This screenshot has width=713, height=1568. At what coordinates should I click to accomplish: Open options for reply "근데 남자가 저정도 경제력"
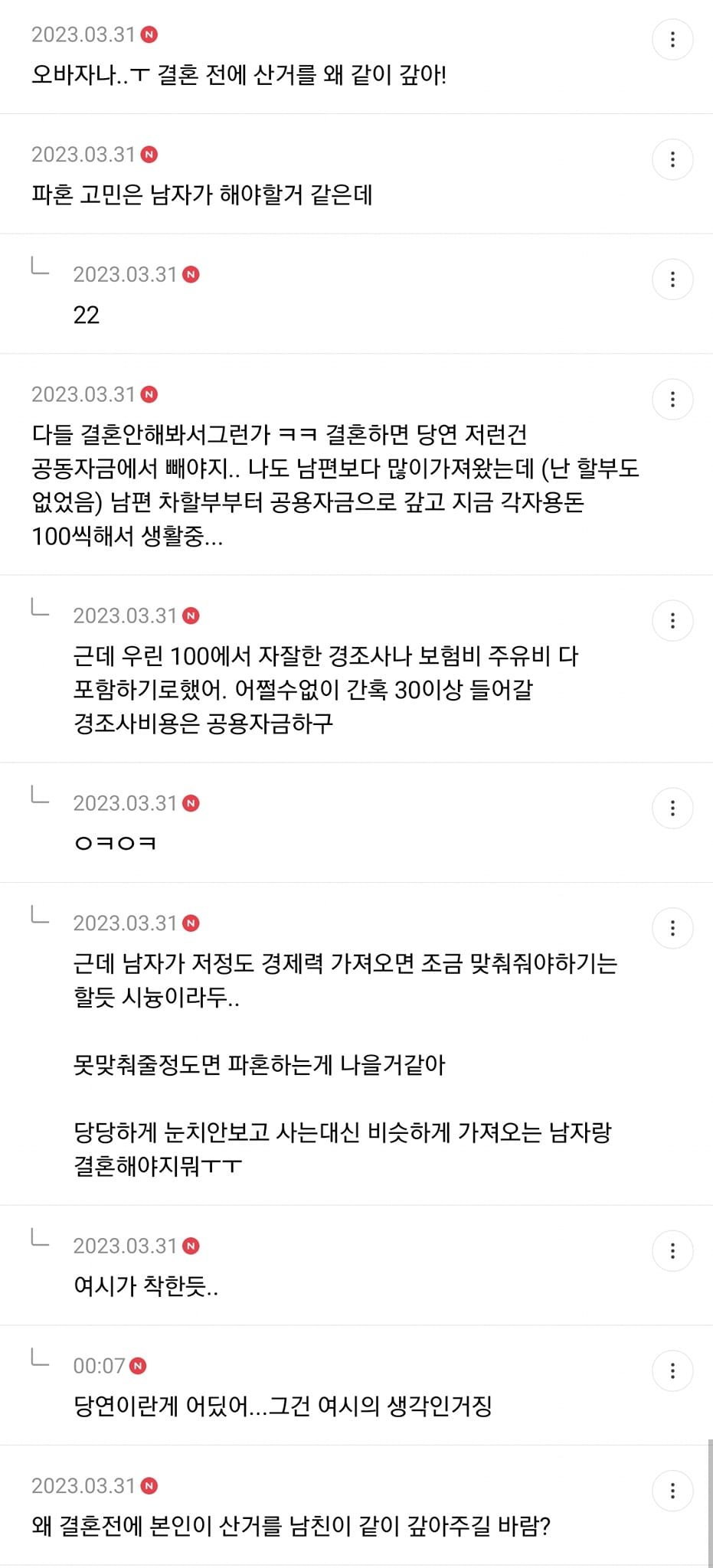tap(672, 928)
